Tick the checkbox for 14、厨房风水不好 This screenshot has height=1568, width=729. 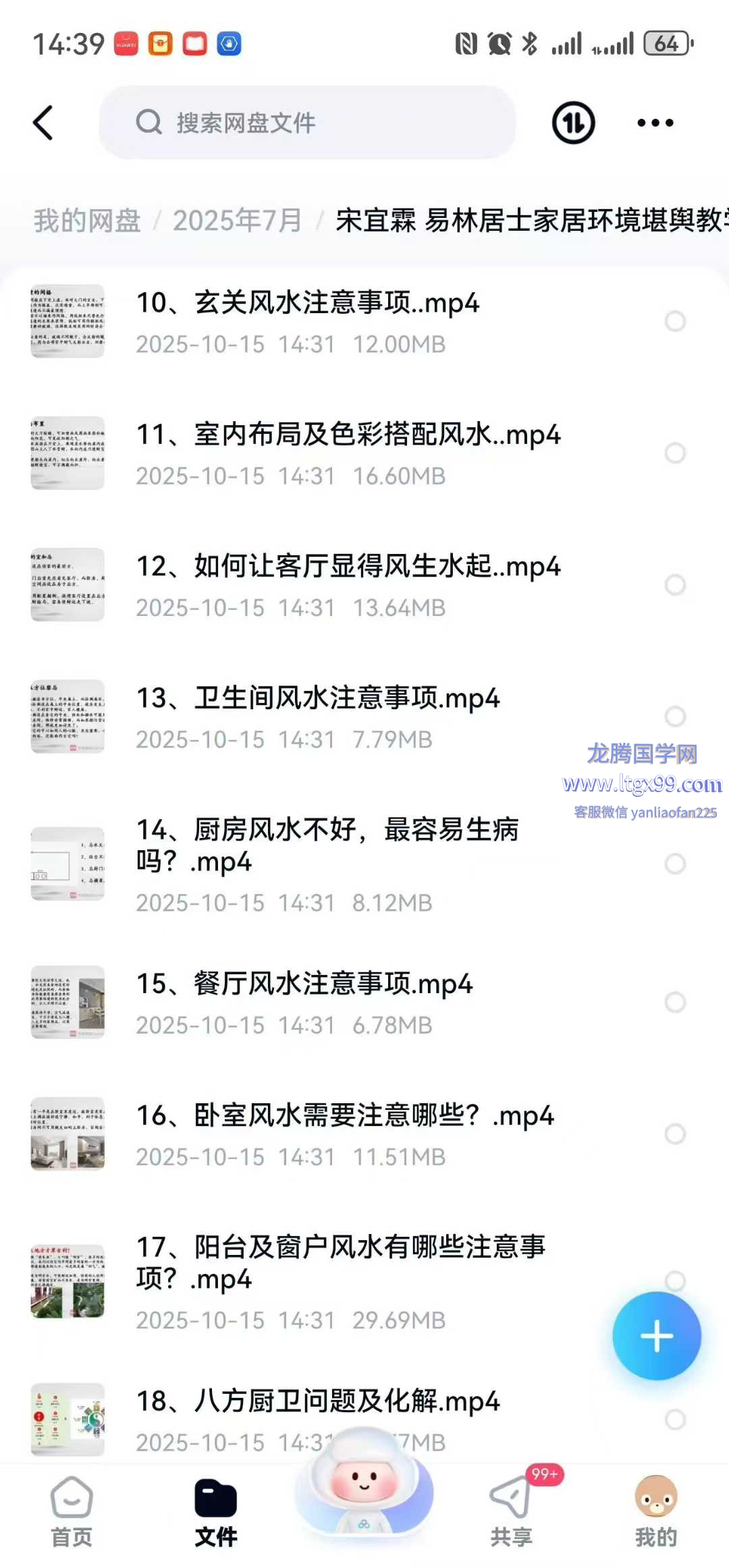[675, 864]
